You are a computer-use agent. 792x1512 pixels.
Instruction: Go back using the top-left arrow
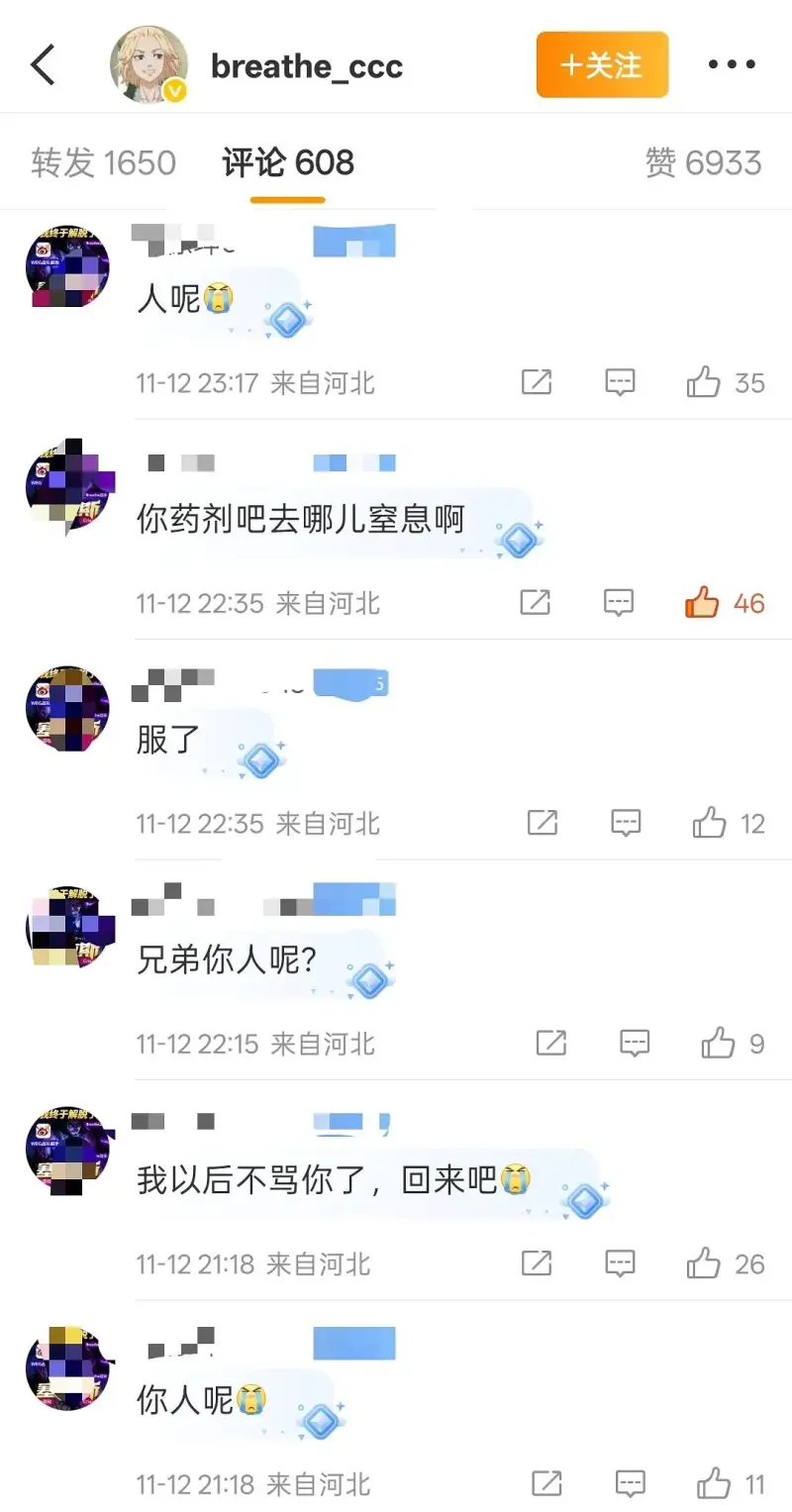(44, 65)
